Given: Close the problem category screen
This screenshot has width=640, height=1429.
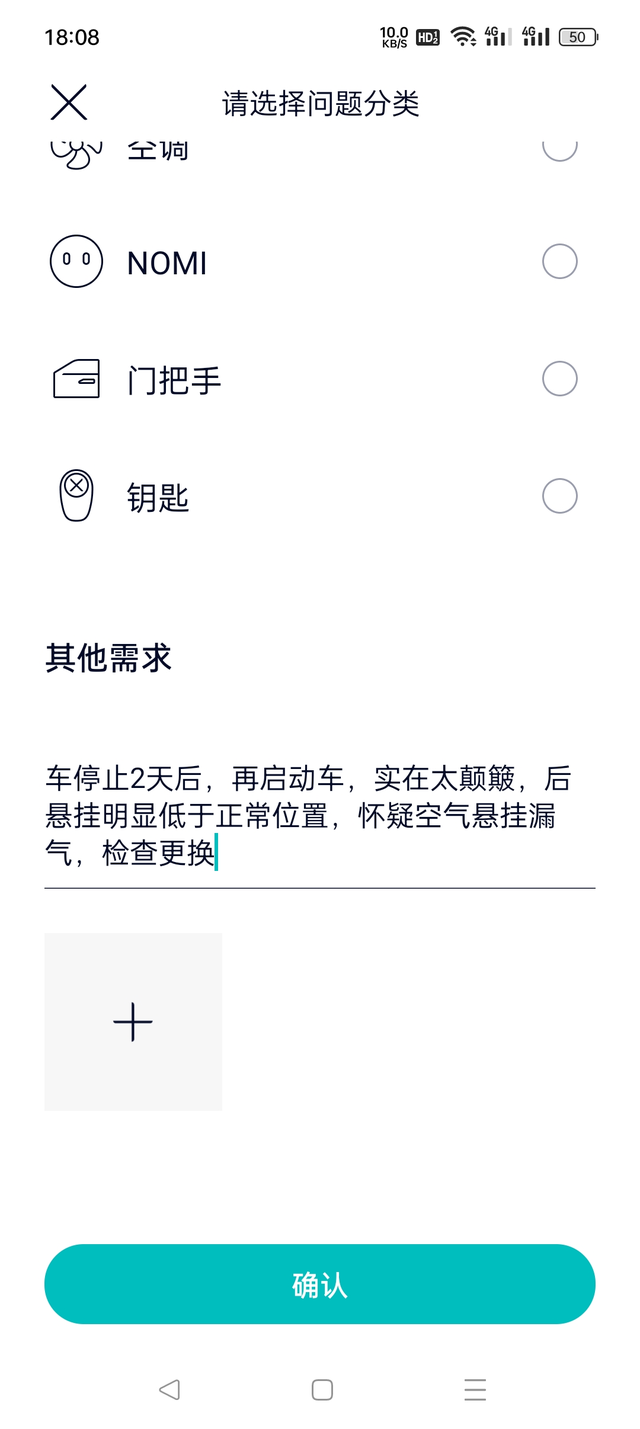Looking at the screenshot, I should tap(69, 102).
